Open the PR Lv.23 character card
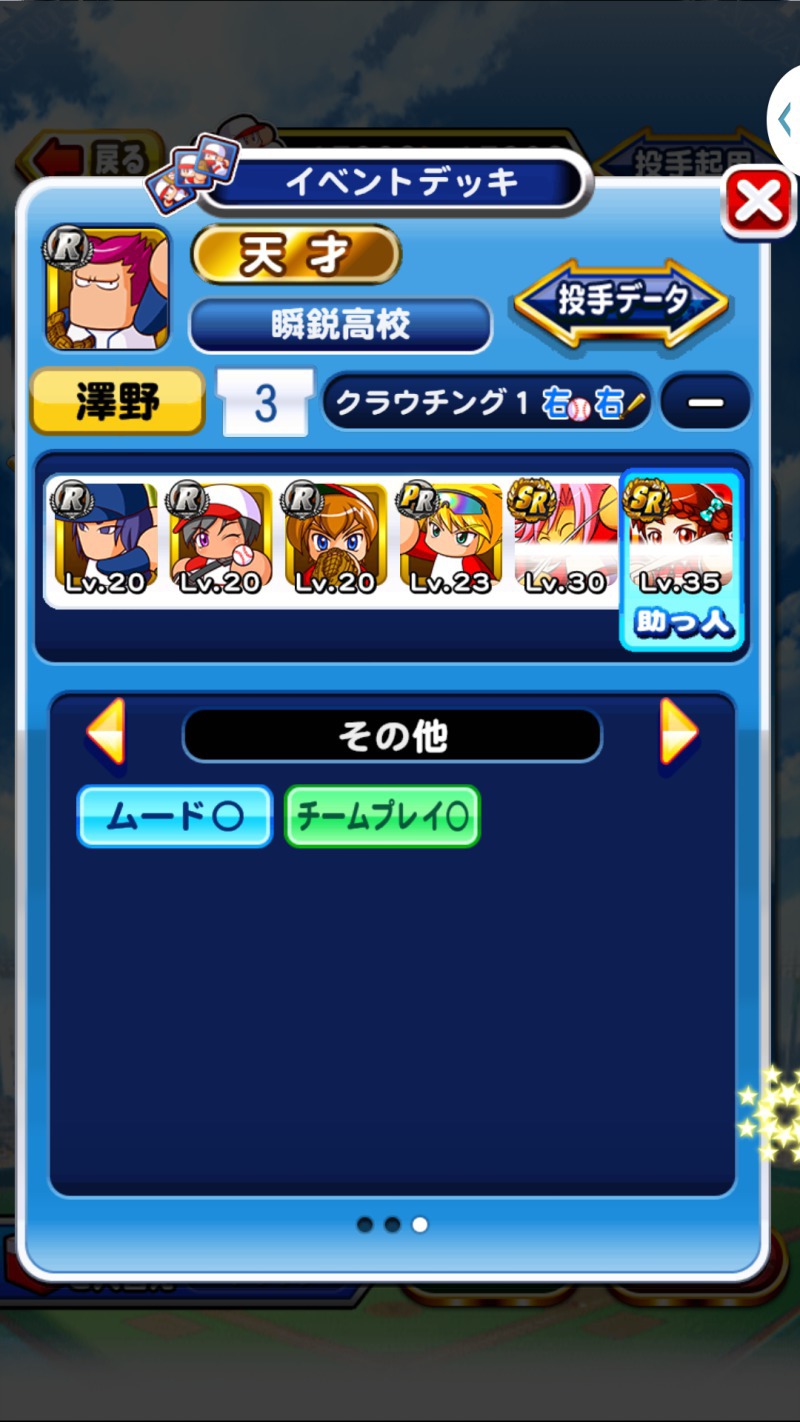 [450, 540]
